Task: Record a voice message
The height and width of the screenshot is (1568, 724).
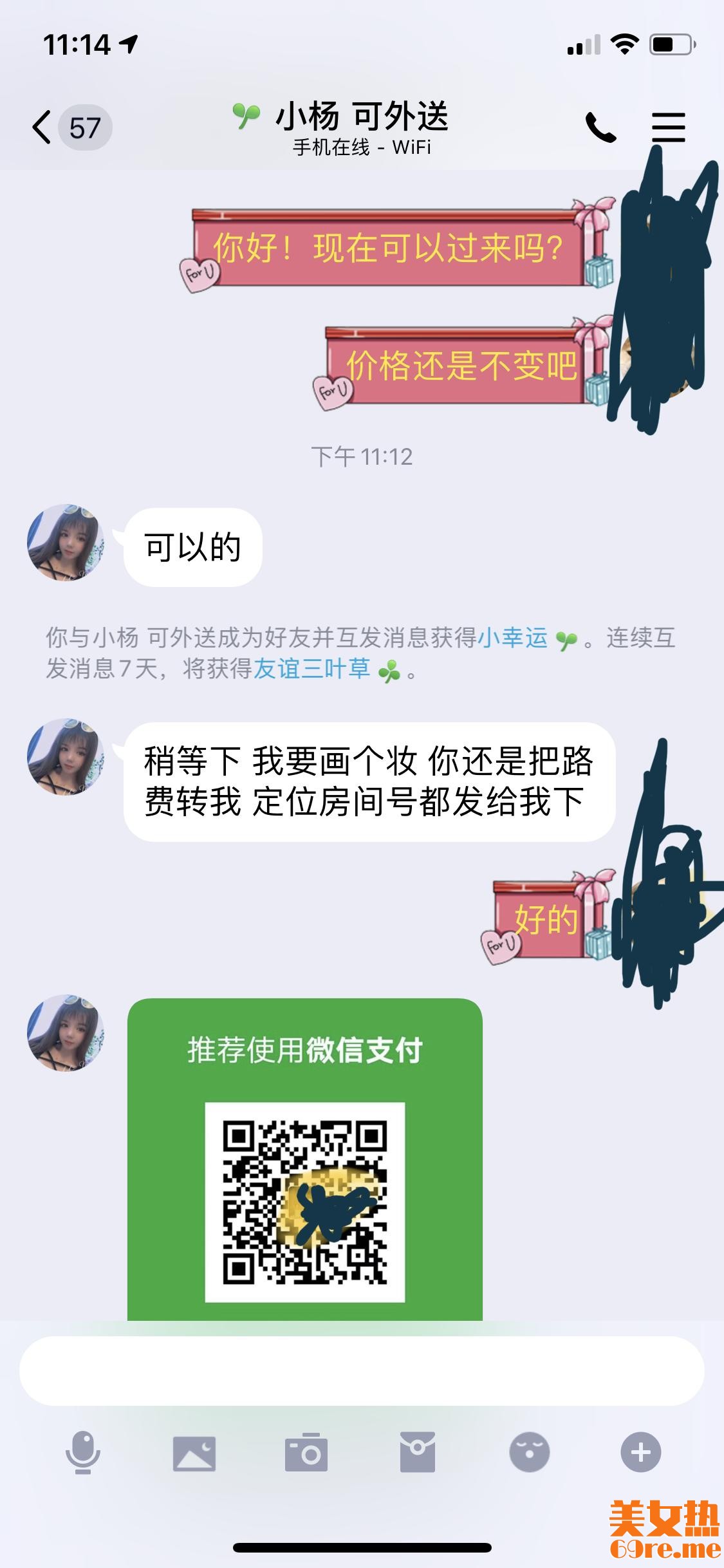Action: pos(83,1453)
